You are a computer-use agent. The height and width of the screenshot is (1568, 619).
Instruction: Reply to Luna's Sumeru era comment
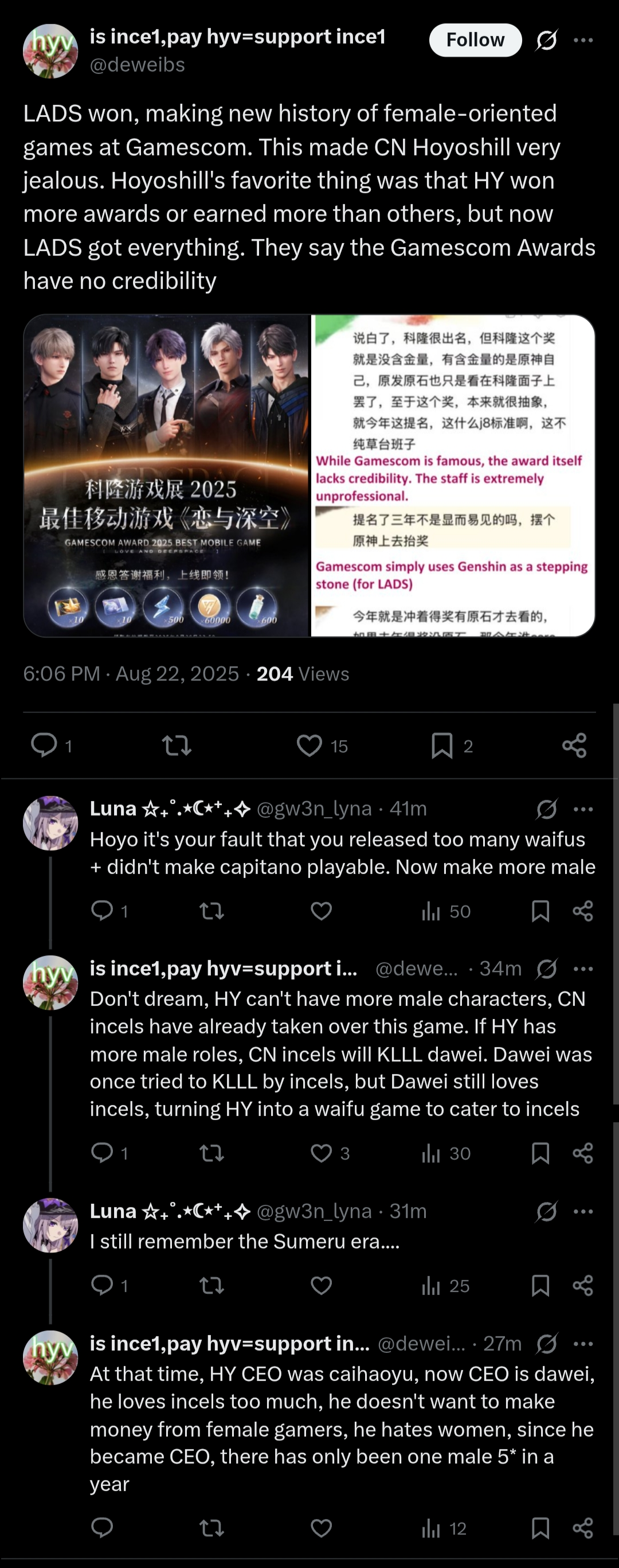click(x=102, y=1285)
